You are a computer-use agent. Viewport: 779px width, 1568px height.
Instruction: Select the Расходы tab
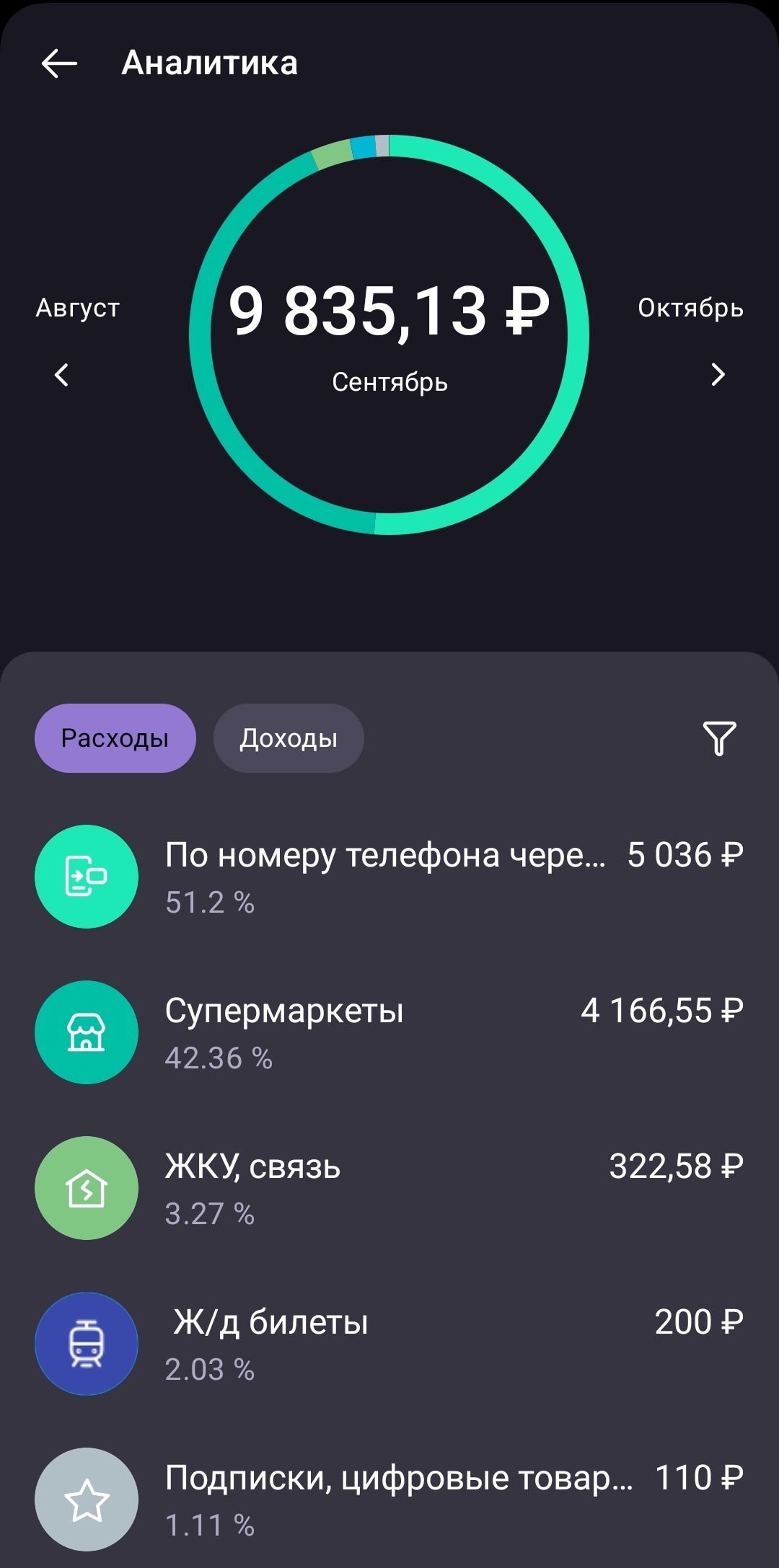(115, 738)
